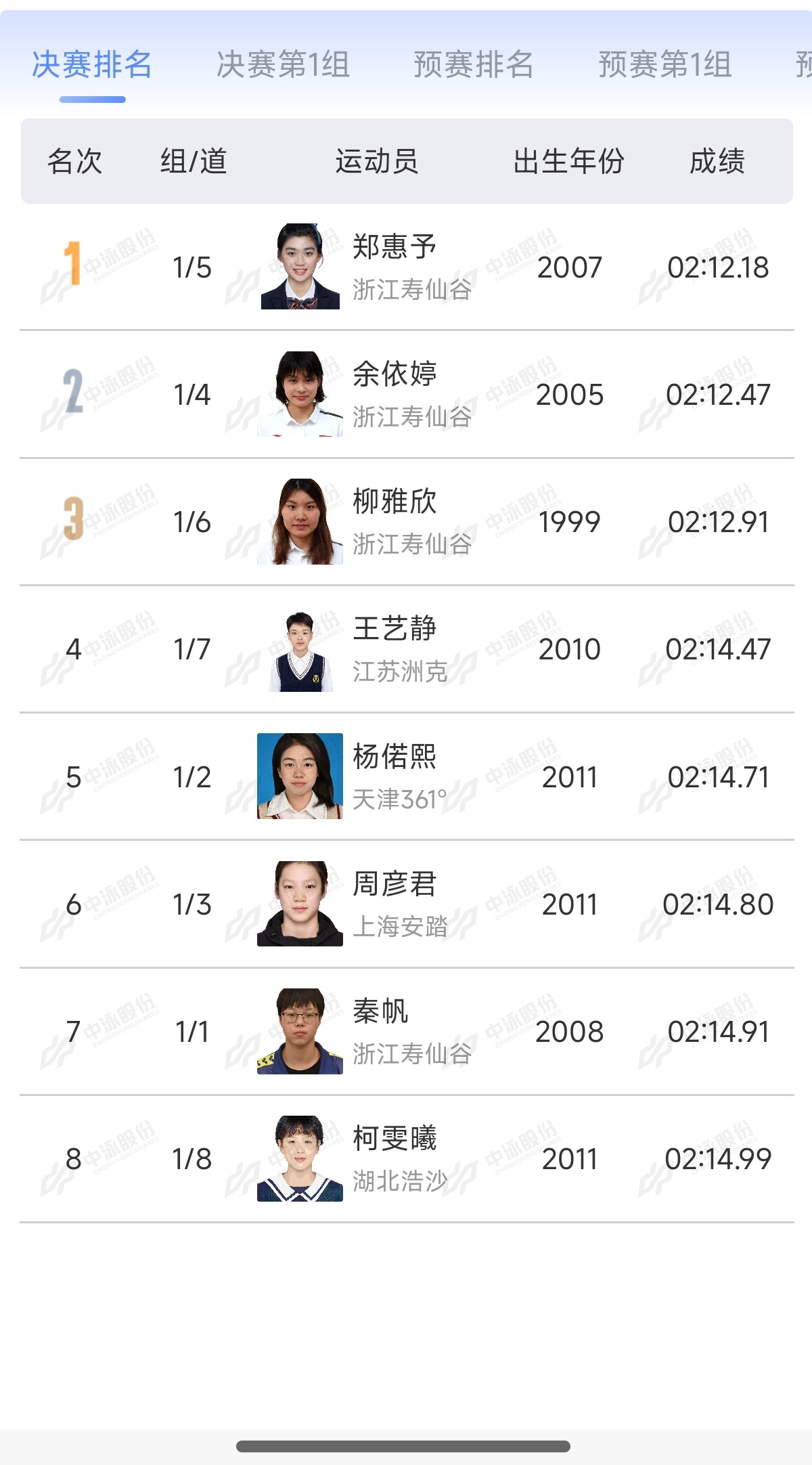The width and height of the screenshot is (812, 1465).
Task: Switch to the 预赛第1组 tab
Action: 664,65
